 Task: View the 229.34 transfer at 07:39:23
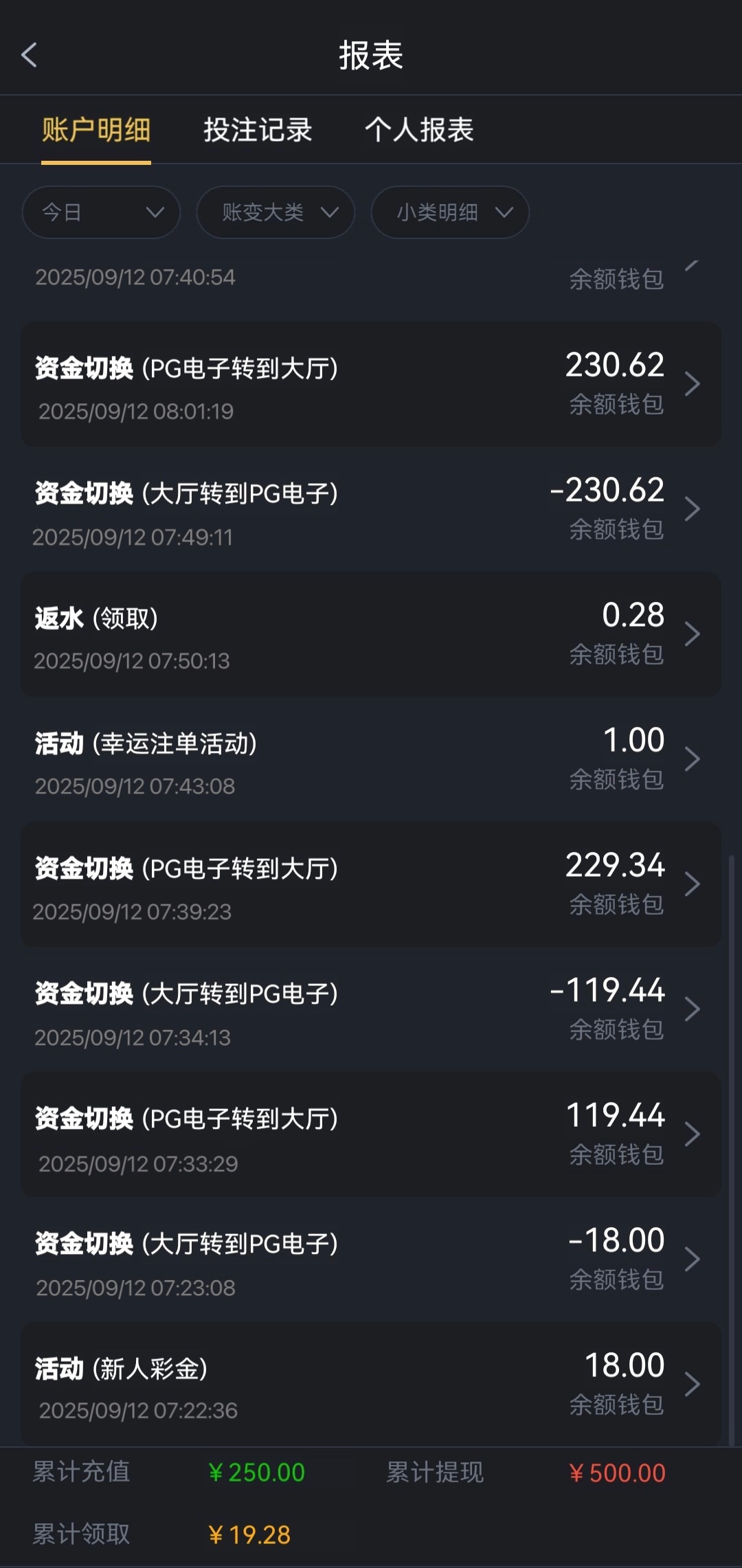tap(371, 884)
